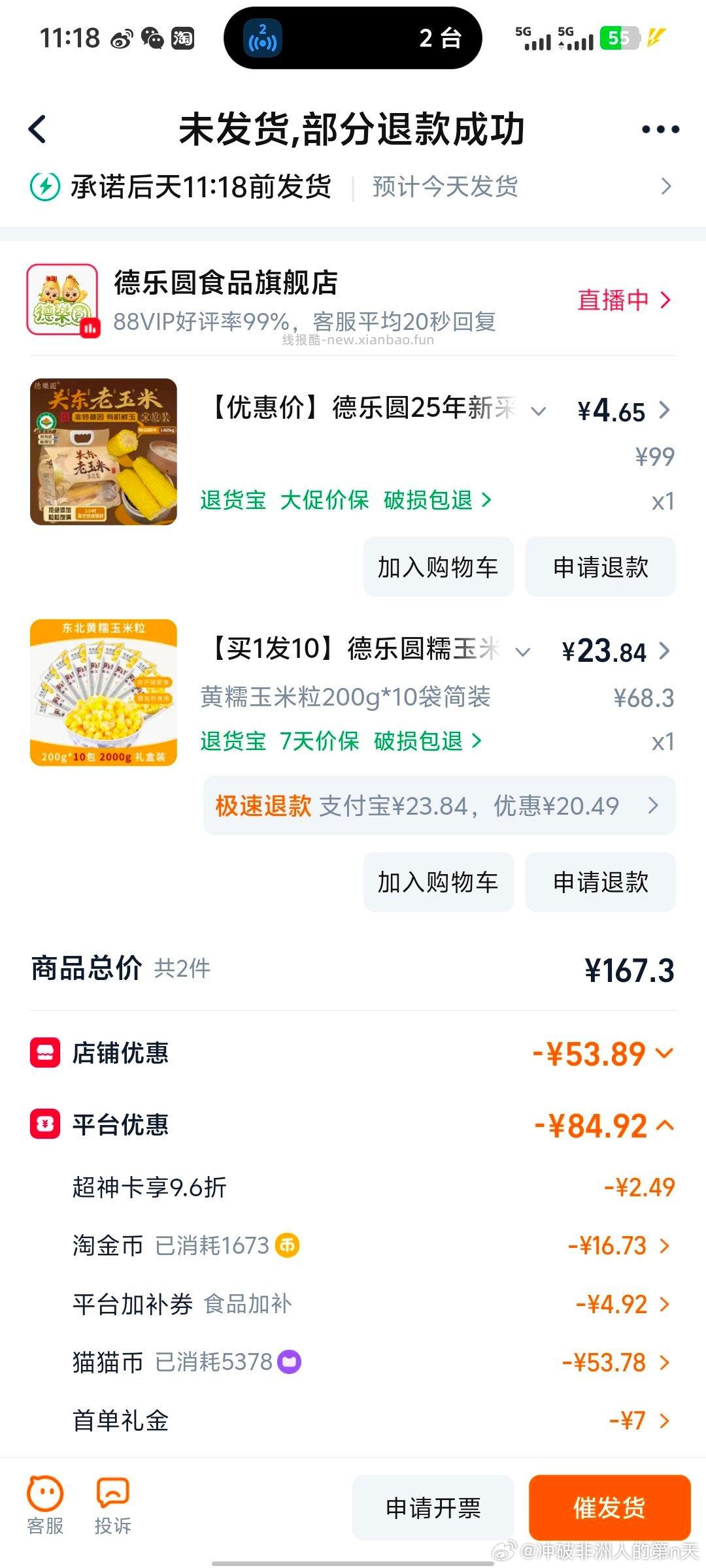Screen dimensions: 706x1568
Task: Tap 申请退款 on the first product
Action: coord(599,567)
